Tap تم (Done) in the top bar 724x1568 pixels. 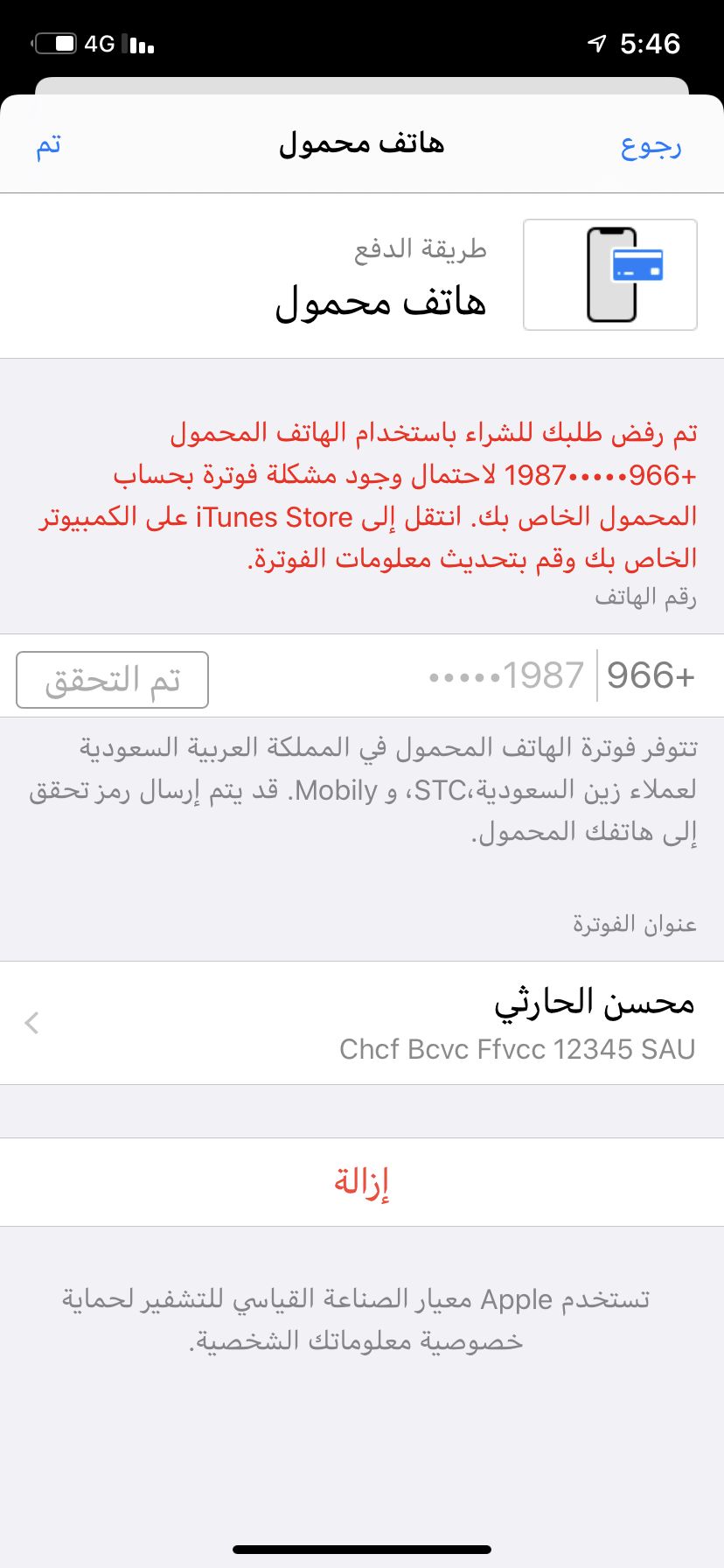[49, 143]
